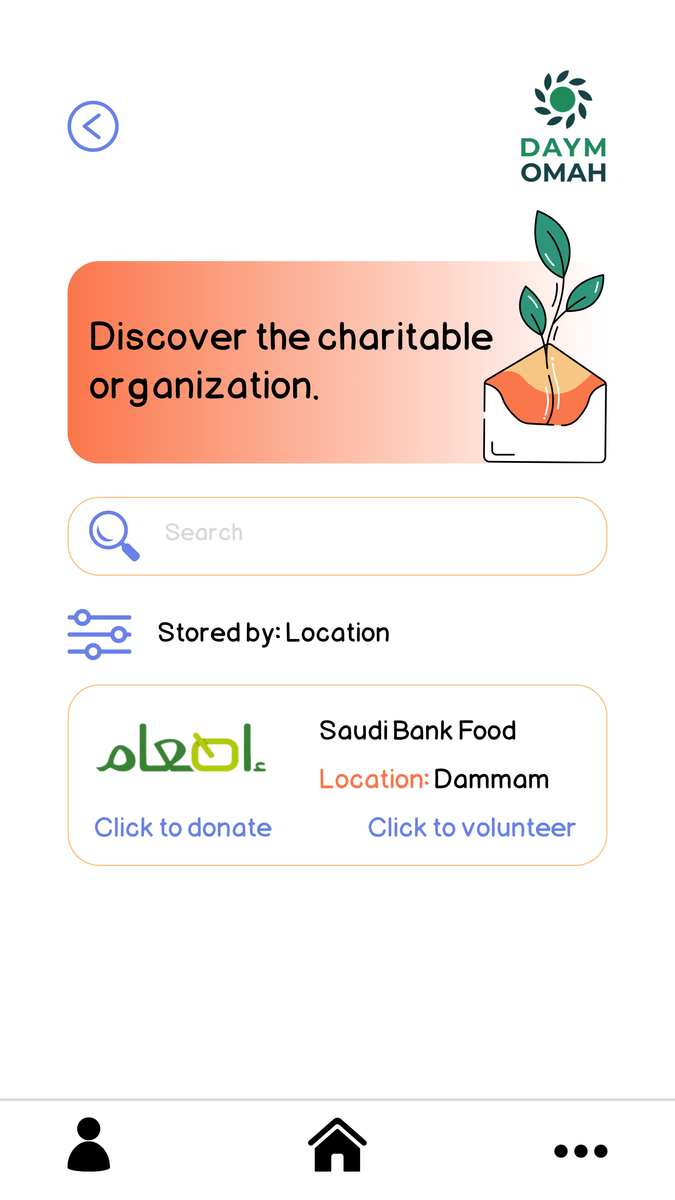
Task: Click to volunteer at Saudi Bank Food
Action: [x=471, y=828]
